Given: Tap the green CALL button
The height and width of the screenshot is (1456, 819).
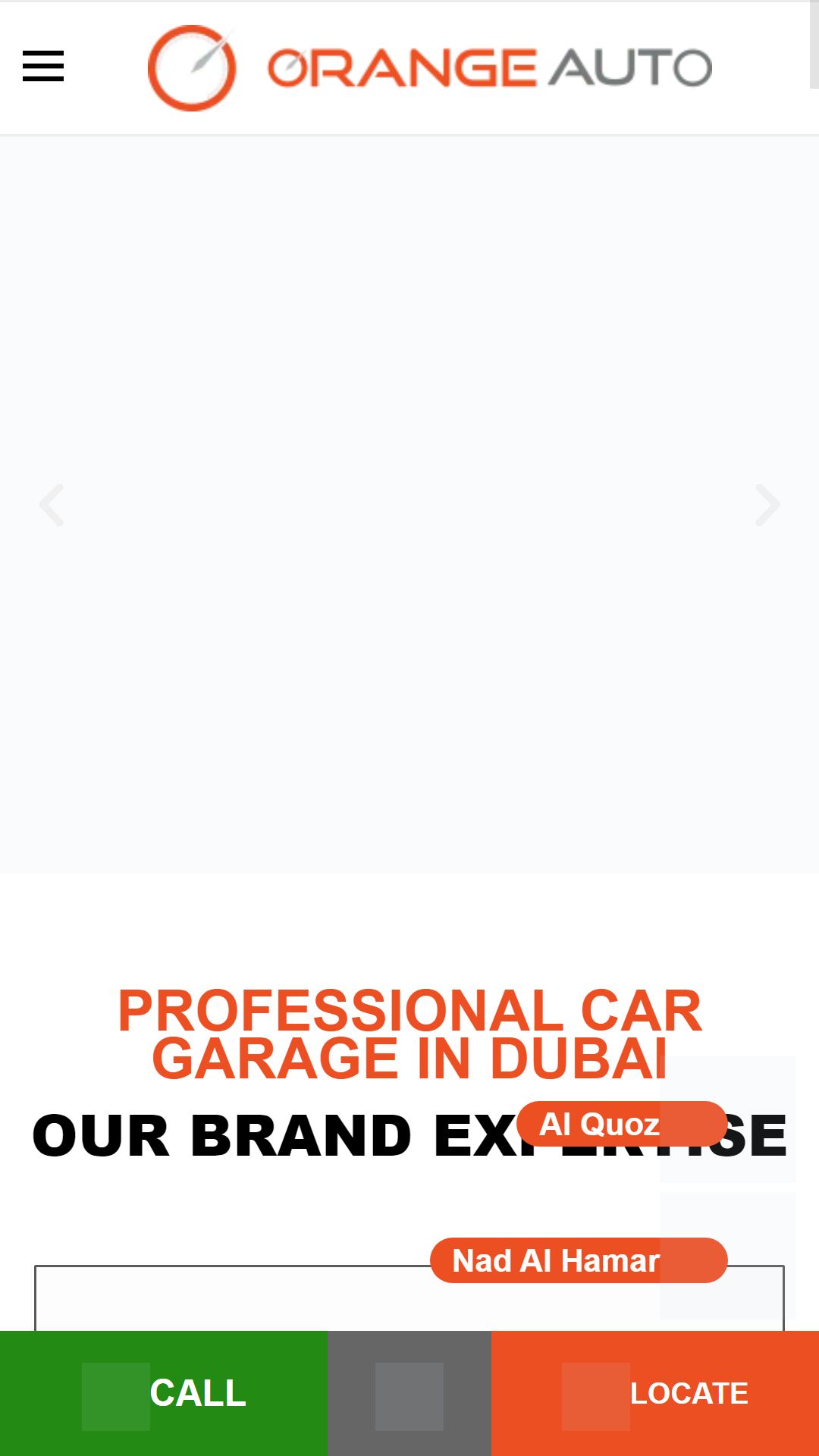Looking at the screenshot, I should 164,1393.
